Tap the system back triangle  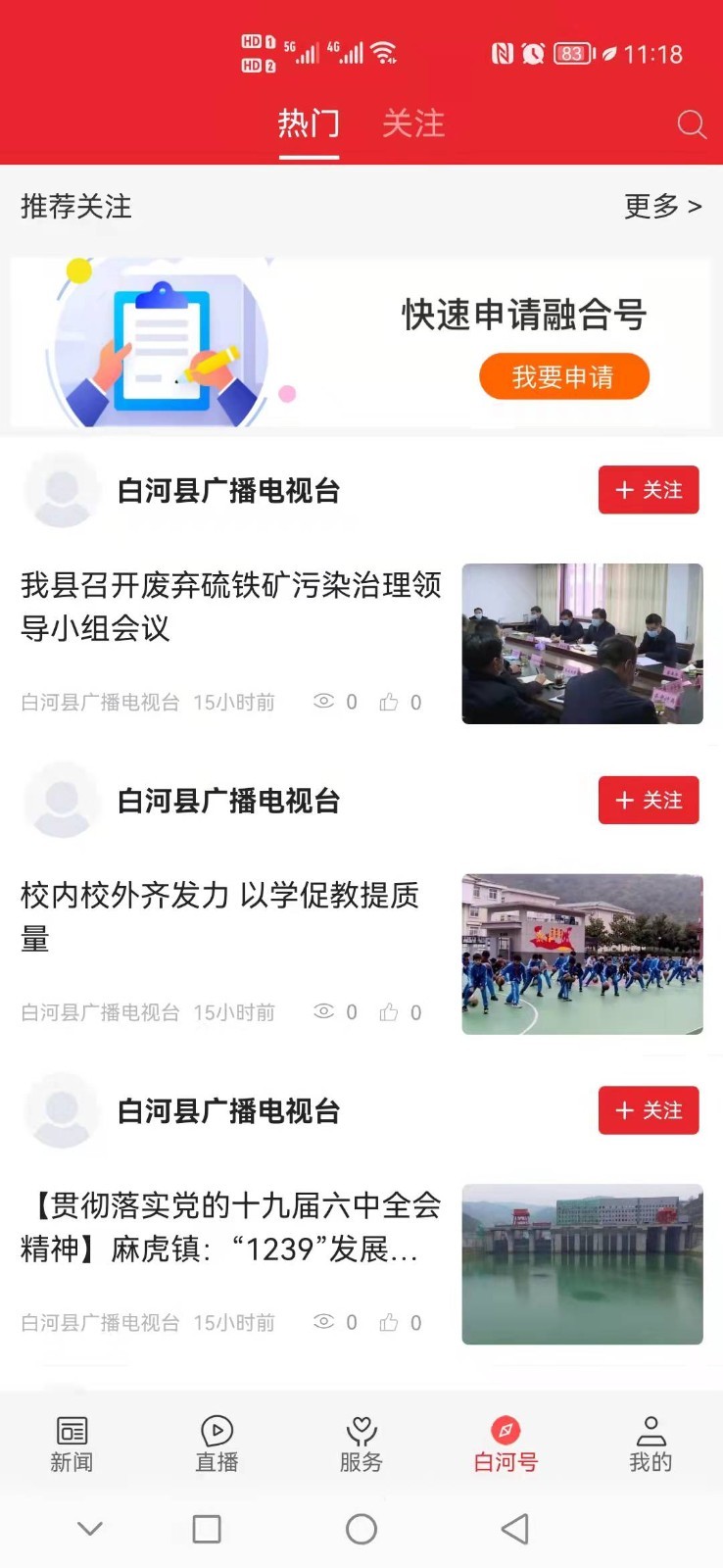click(x=515, y=1529)
